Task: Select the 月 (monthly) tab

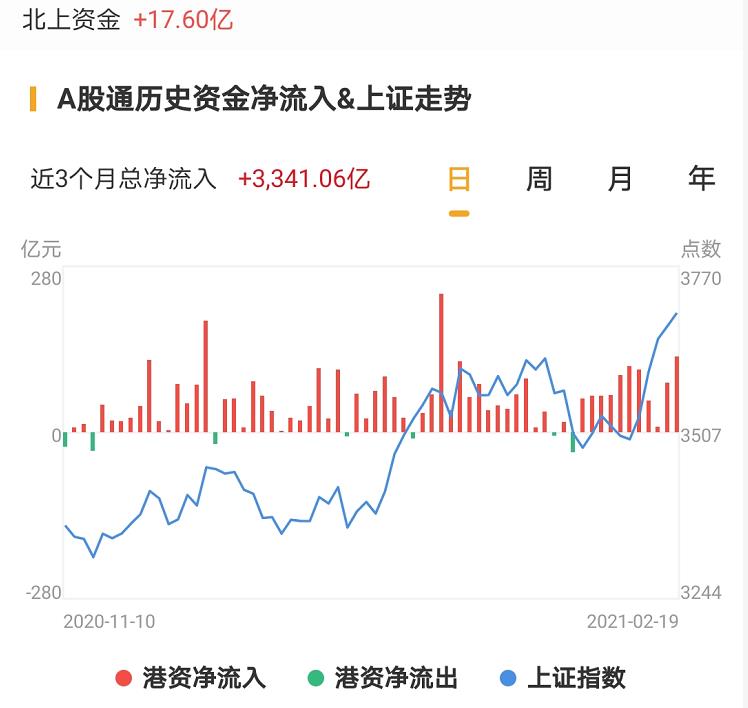Action: pyautogui.click(x=620, y=180)
